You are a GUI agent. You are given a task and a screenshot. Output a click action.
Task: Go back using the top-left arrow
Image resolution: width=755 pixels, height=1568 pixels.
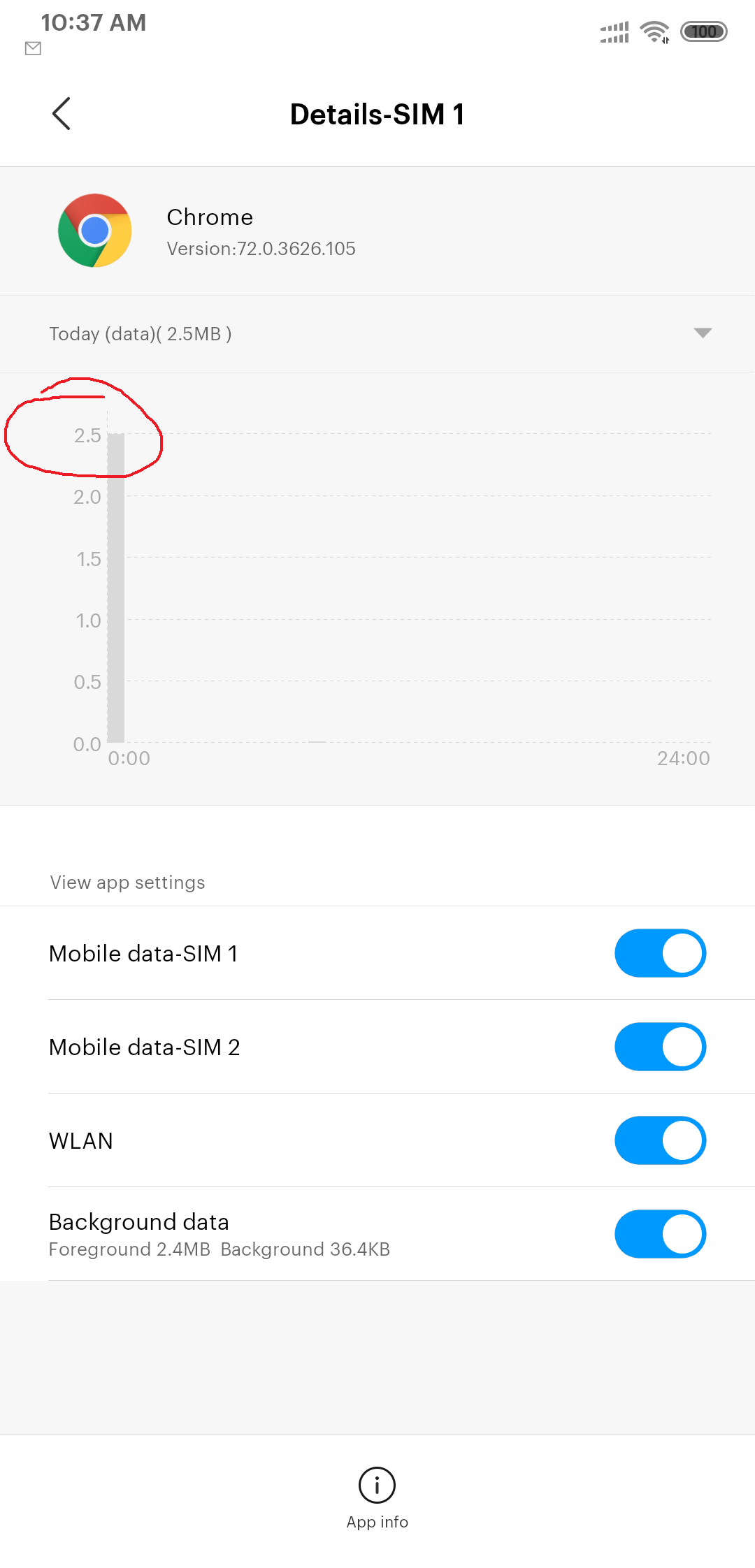tap(62, 113)
